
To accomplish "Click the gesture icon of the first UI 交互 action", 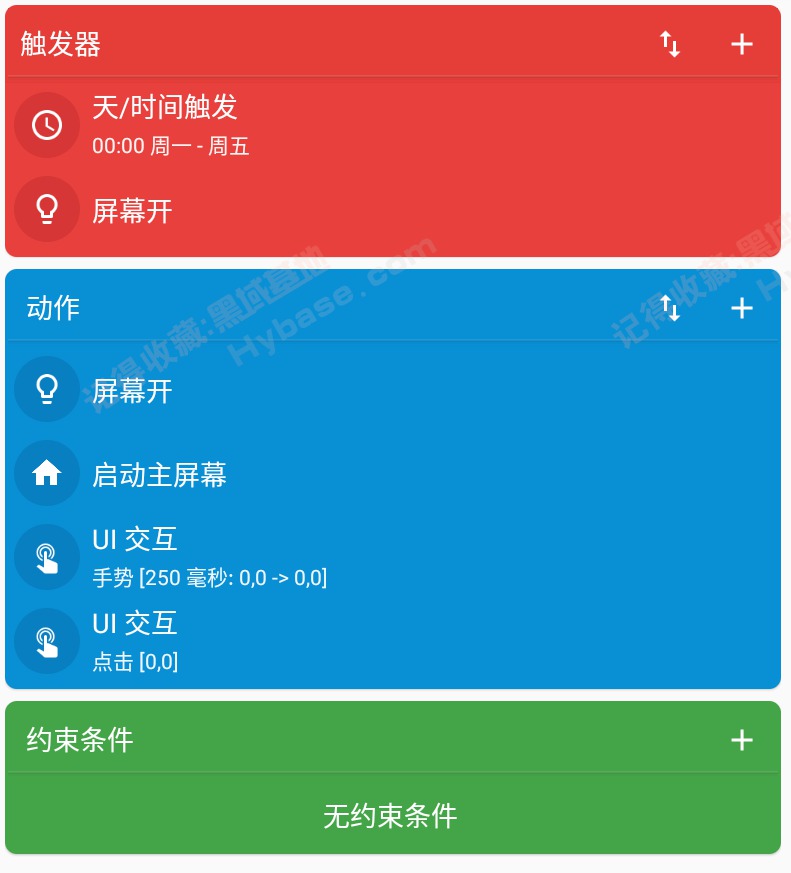I will coord(47,556).
